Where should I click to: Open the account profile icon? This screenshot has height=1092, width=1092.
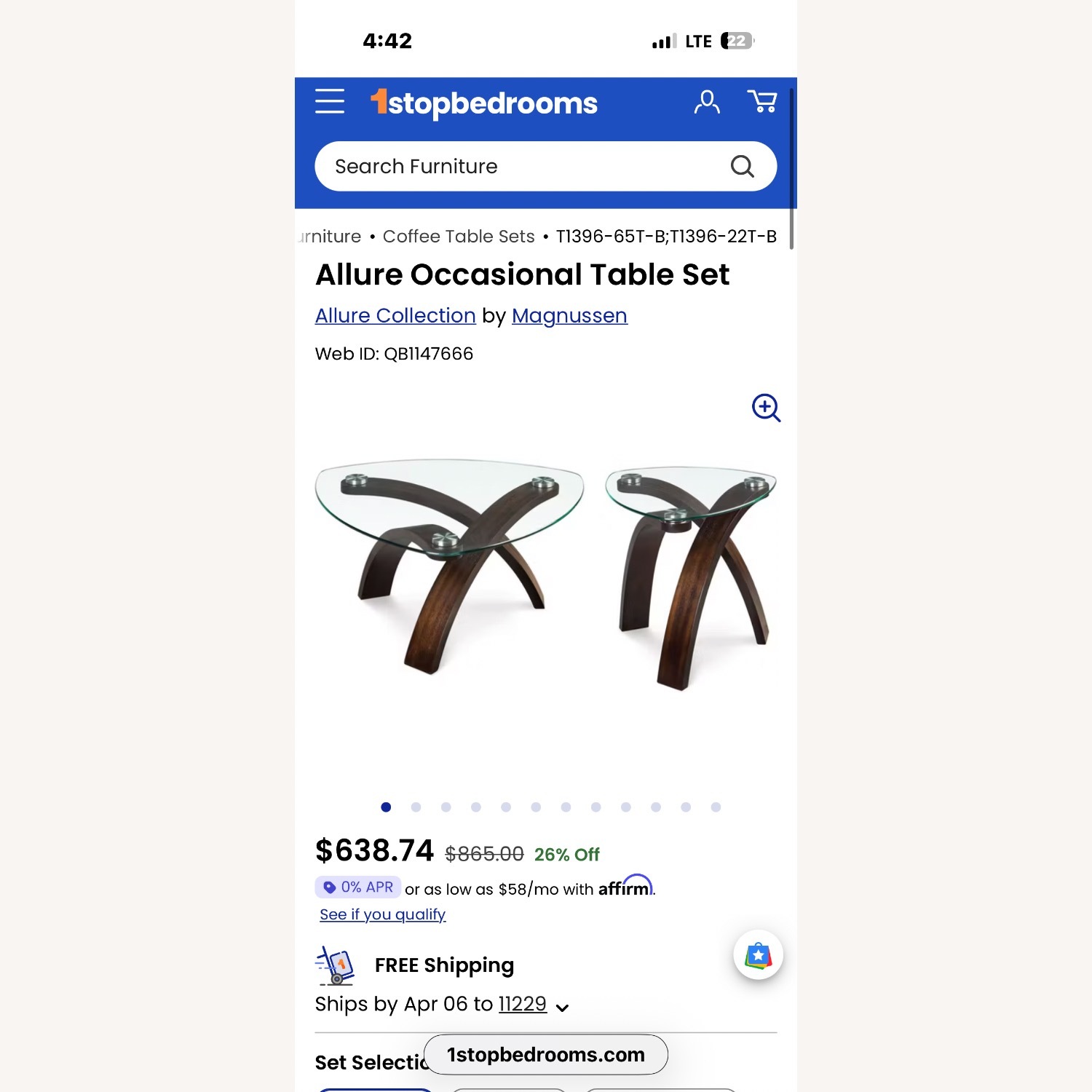click(706, 102)
